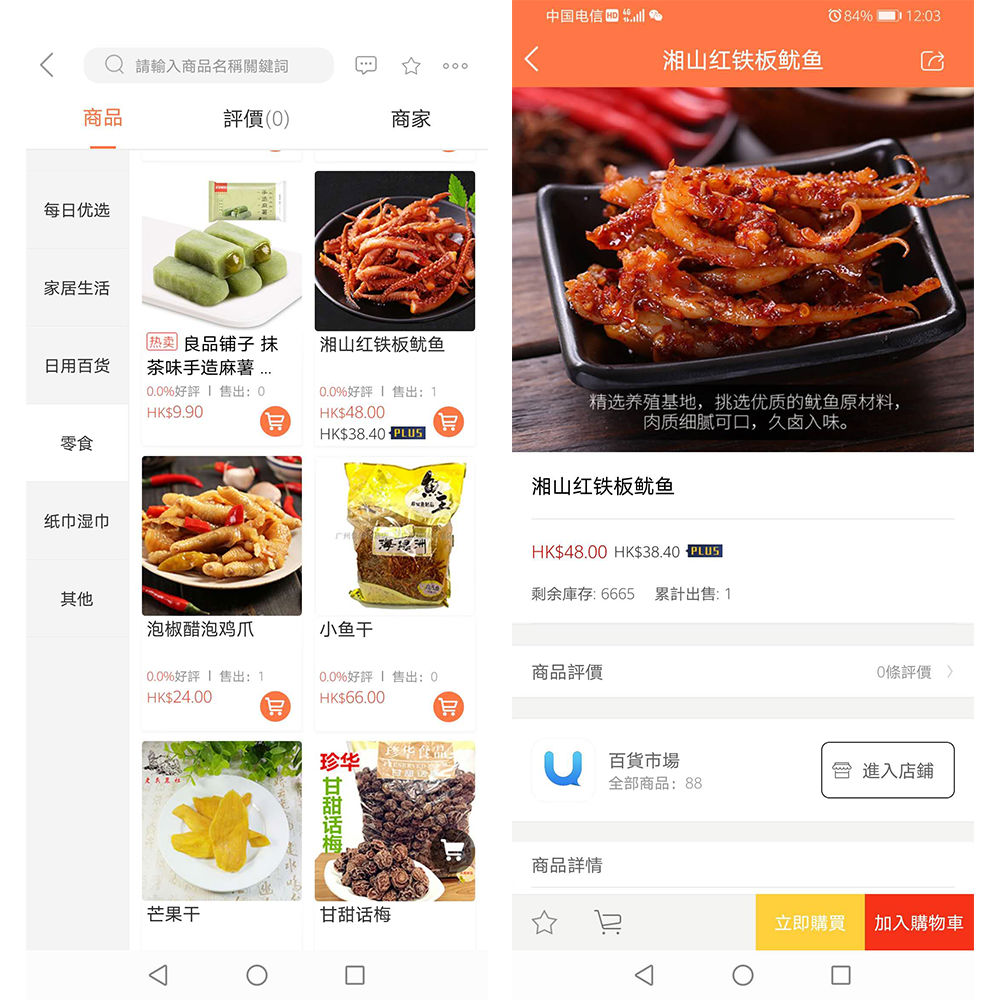The width and height of the screenshot is (1000, 1000).
Task: Add 小鱼干 to cart with its cart icon
Action: [448, 707]
